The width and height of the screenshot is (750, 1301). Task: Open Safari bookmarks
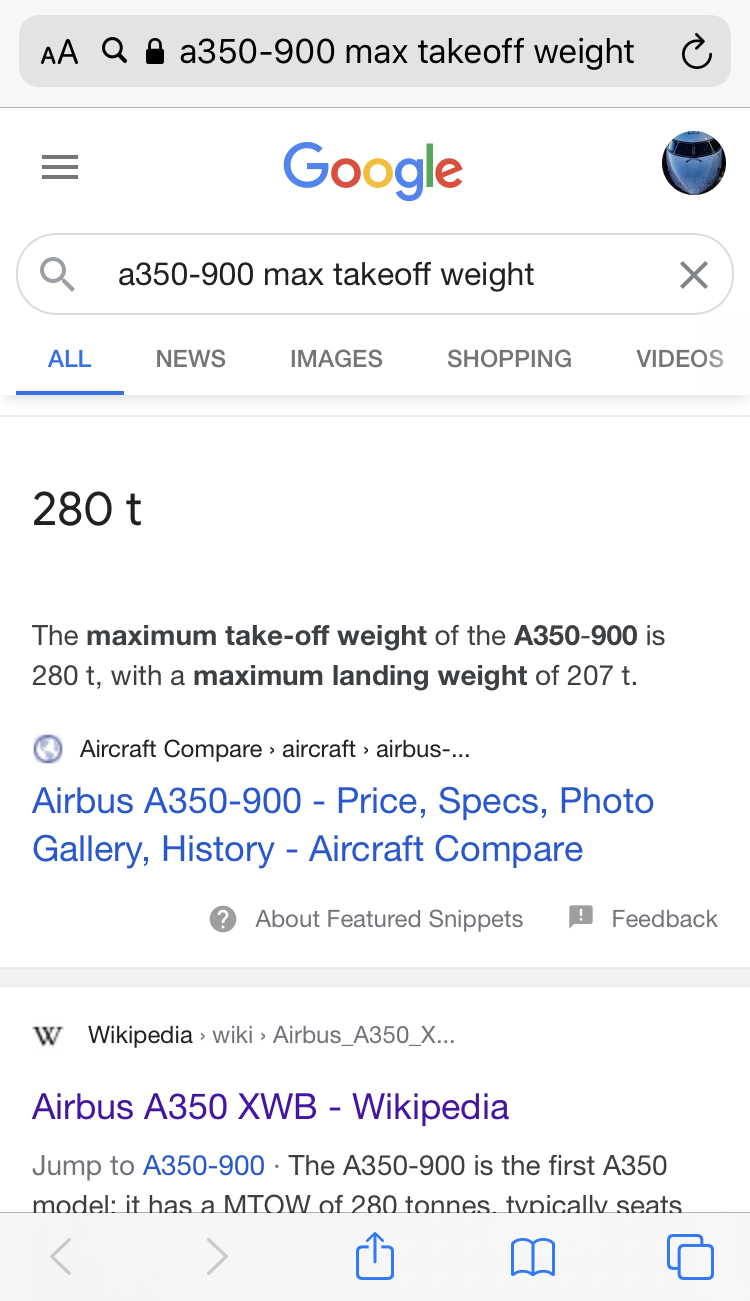(x=532, y=1257)
